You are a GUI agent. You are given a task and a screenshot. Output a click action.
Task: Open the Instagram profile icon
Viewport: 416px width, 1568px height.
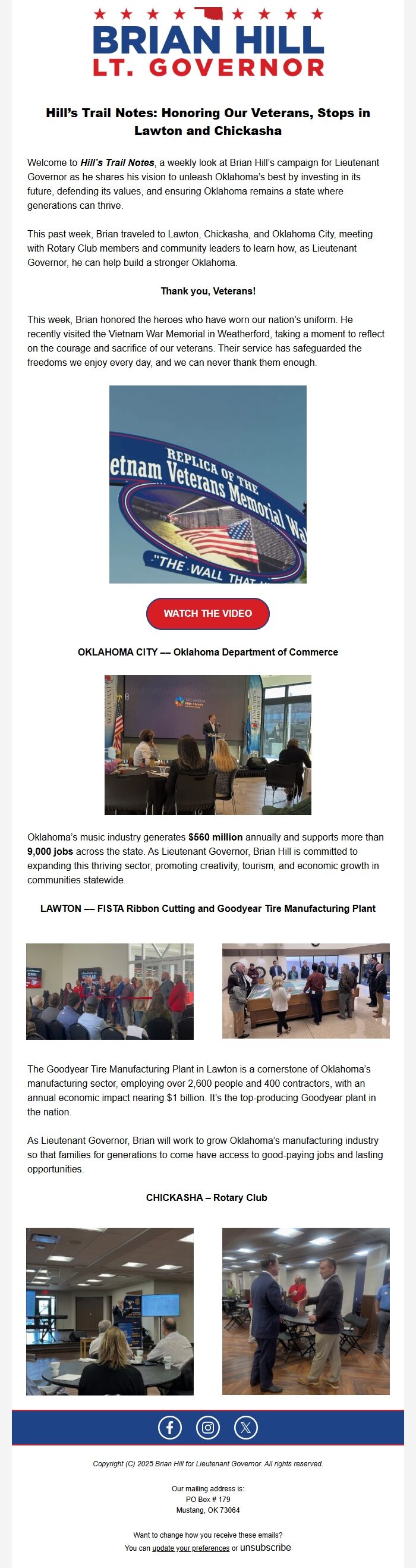pos(208,1427)
